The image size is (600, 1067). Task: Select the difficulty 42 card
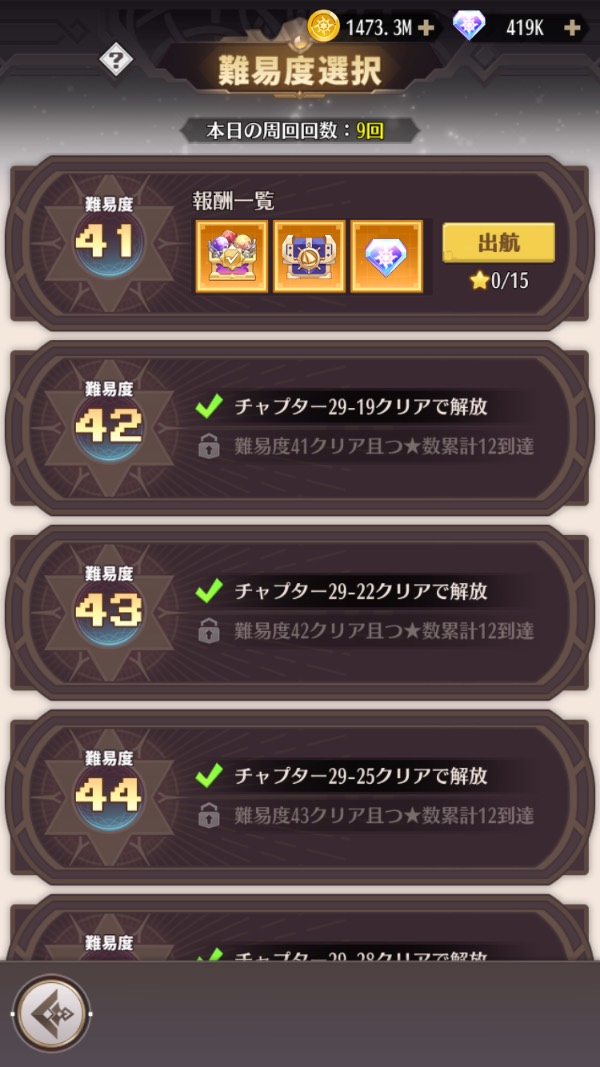[300, 426]
